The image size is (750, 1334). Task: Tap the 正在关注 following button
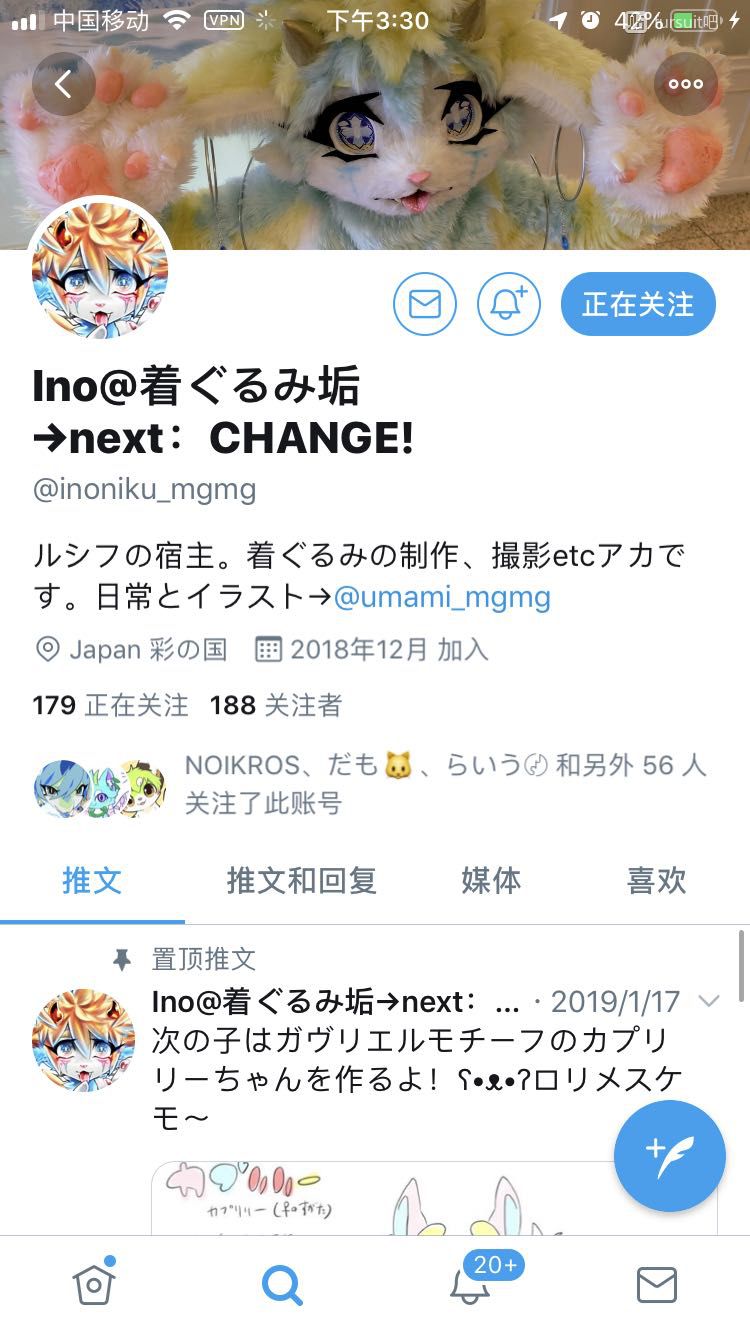click(638, 304)
